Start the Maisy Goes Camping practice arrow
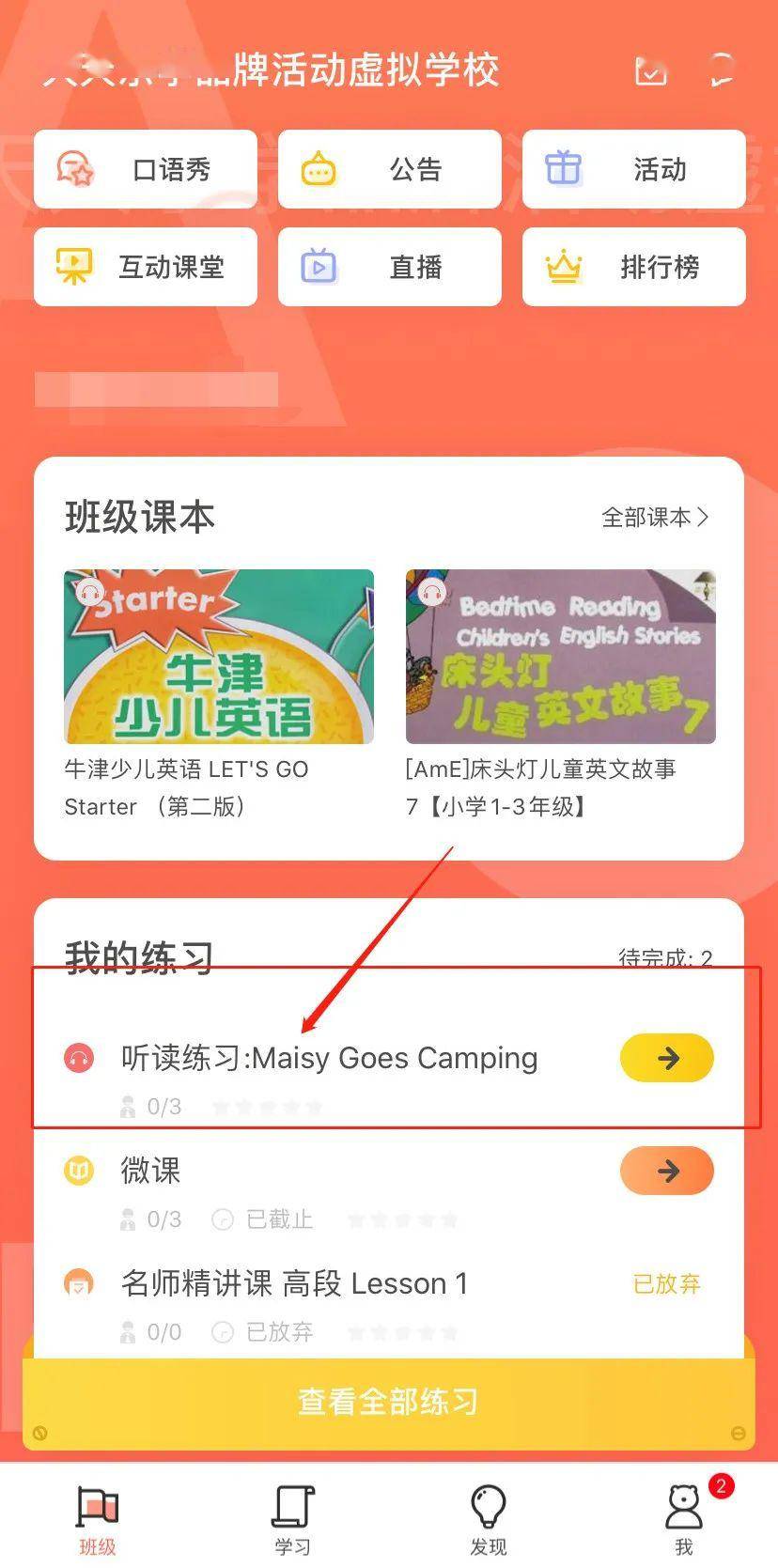Viewport: 778px width, 1568px height. [666, 1058]
